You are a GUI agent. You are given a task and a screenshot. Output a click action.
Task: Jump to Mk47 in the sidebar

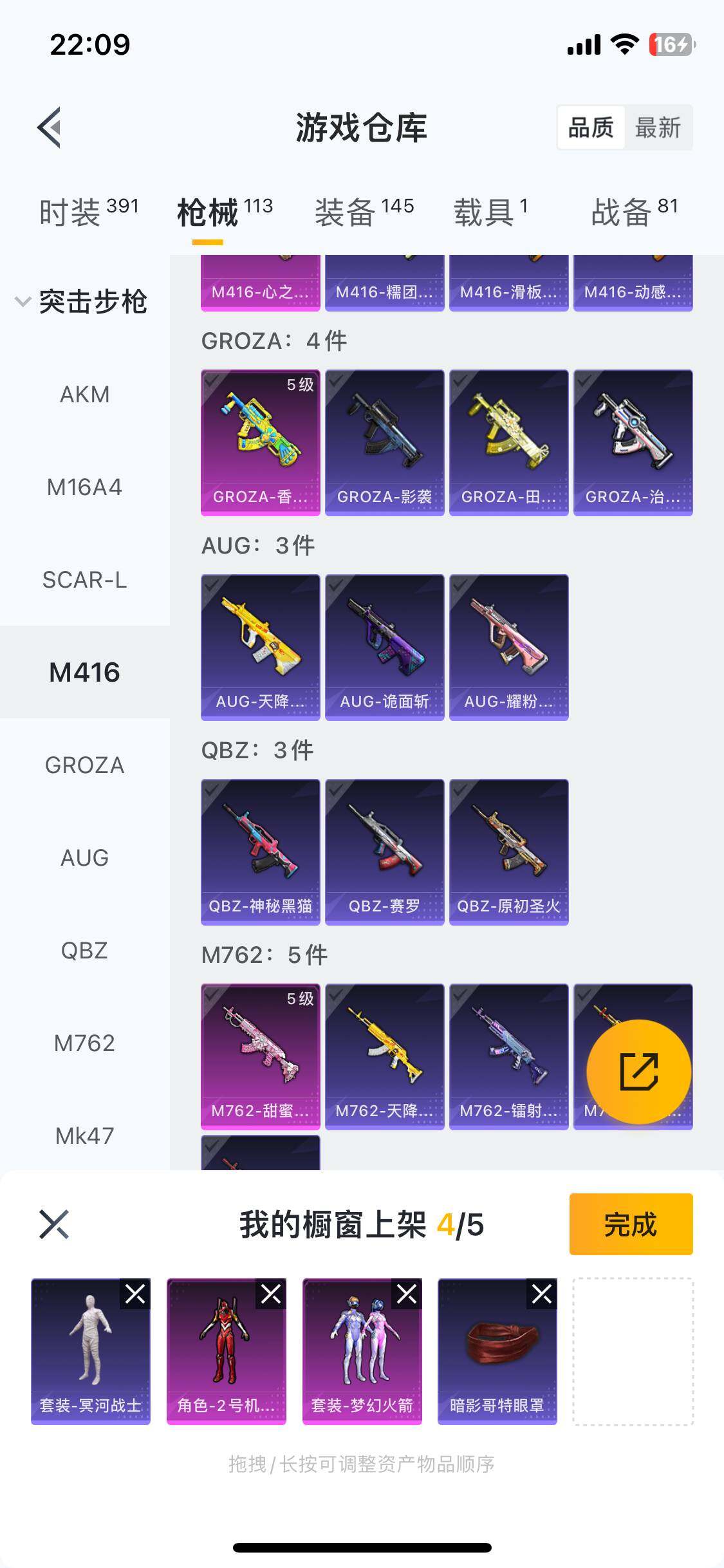(x=84, y=1136)
